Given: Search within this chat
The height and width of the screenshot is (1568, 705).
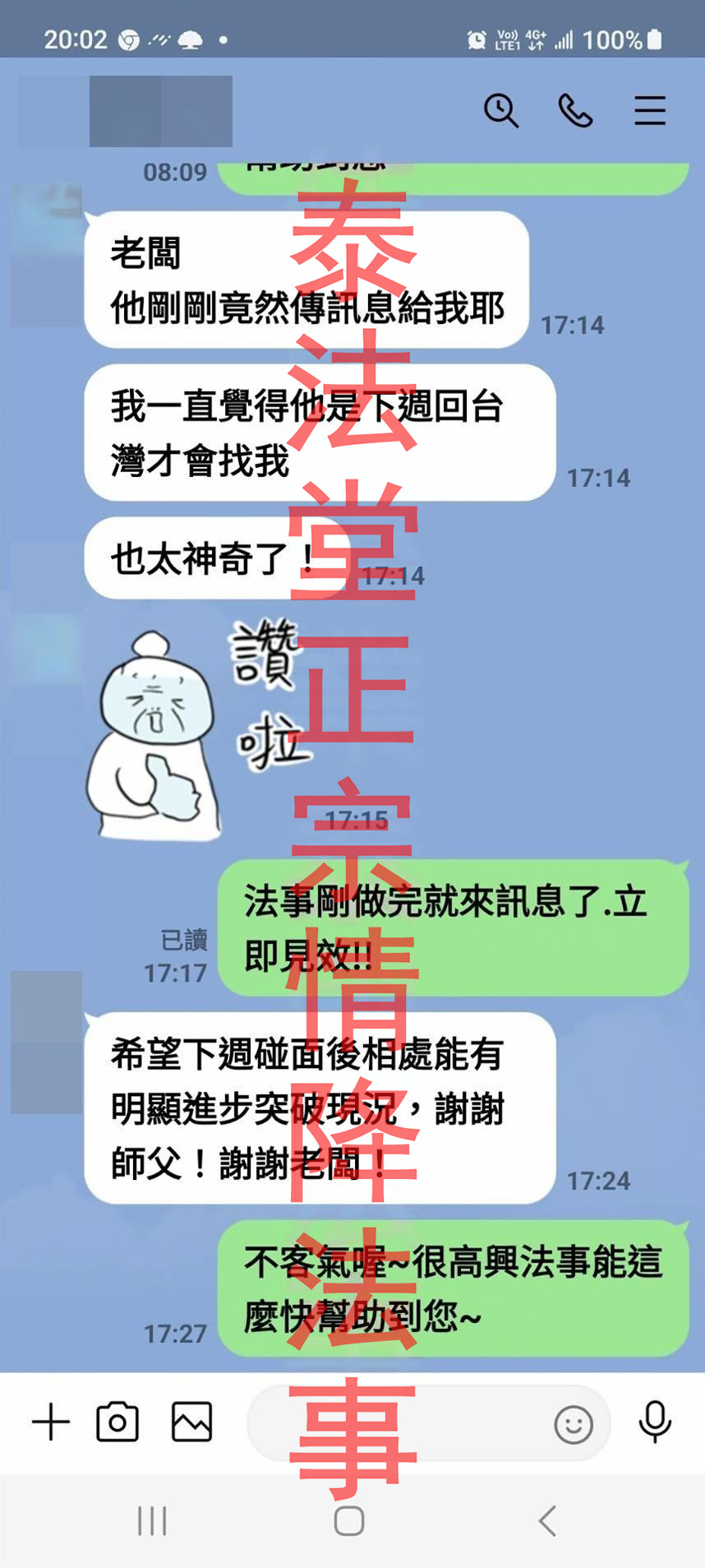Looking at the screenshot, I should 500,110.
